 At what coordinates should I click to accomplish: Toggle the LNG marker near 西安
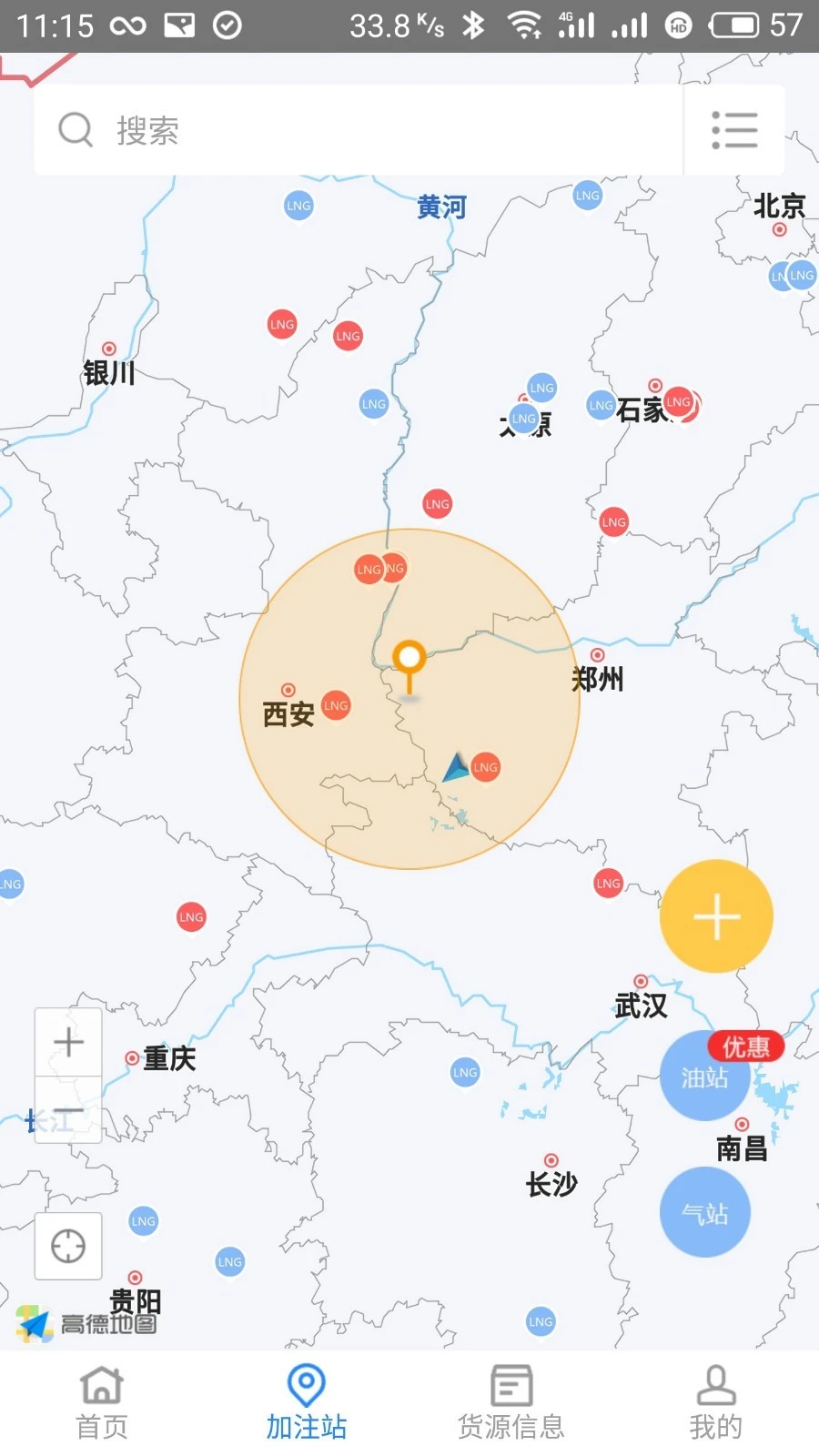[336, 704]
